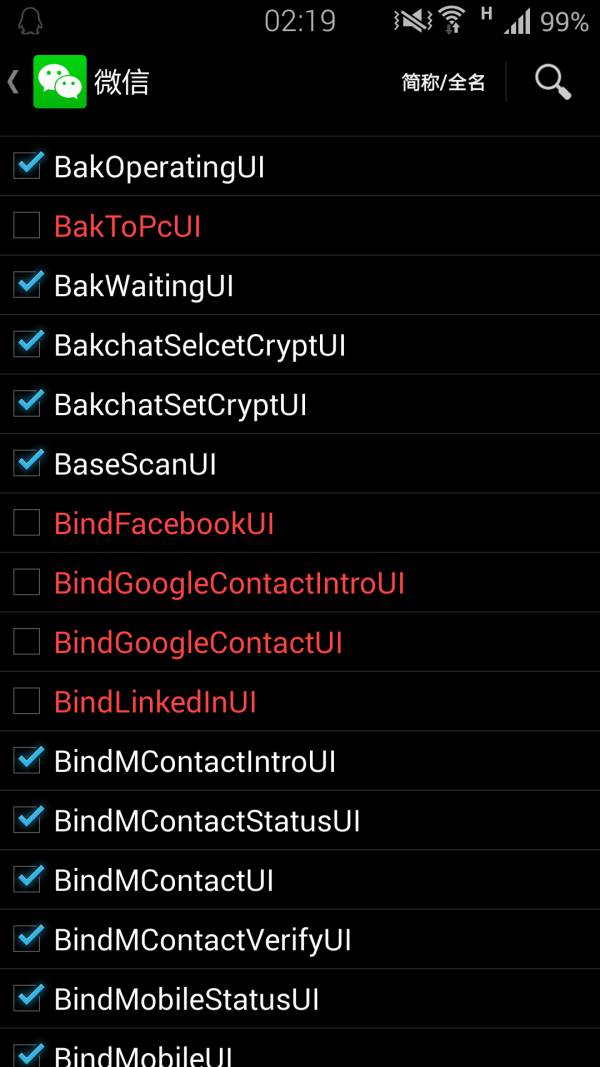This screenshot has width=600, height=1067.
Task: Toggle the BaseScanUI checkbox
Action: click(x=27, y=463)
